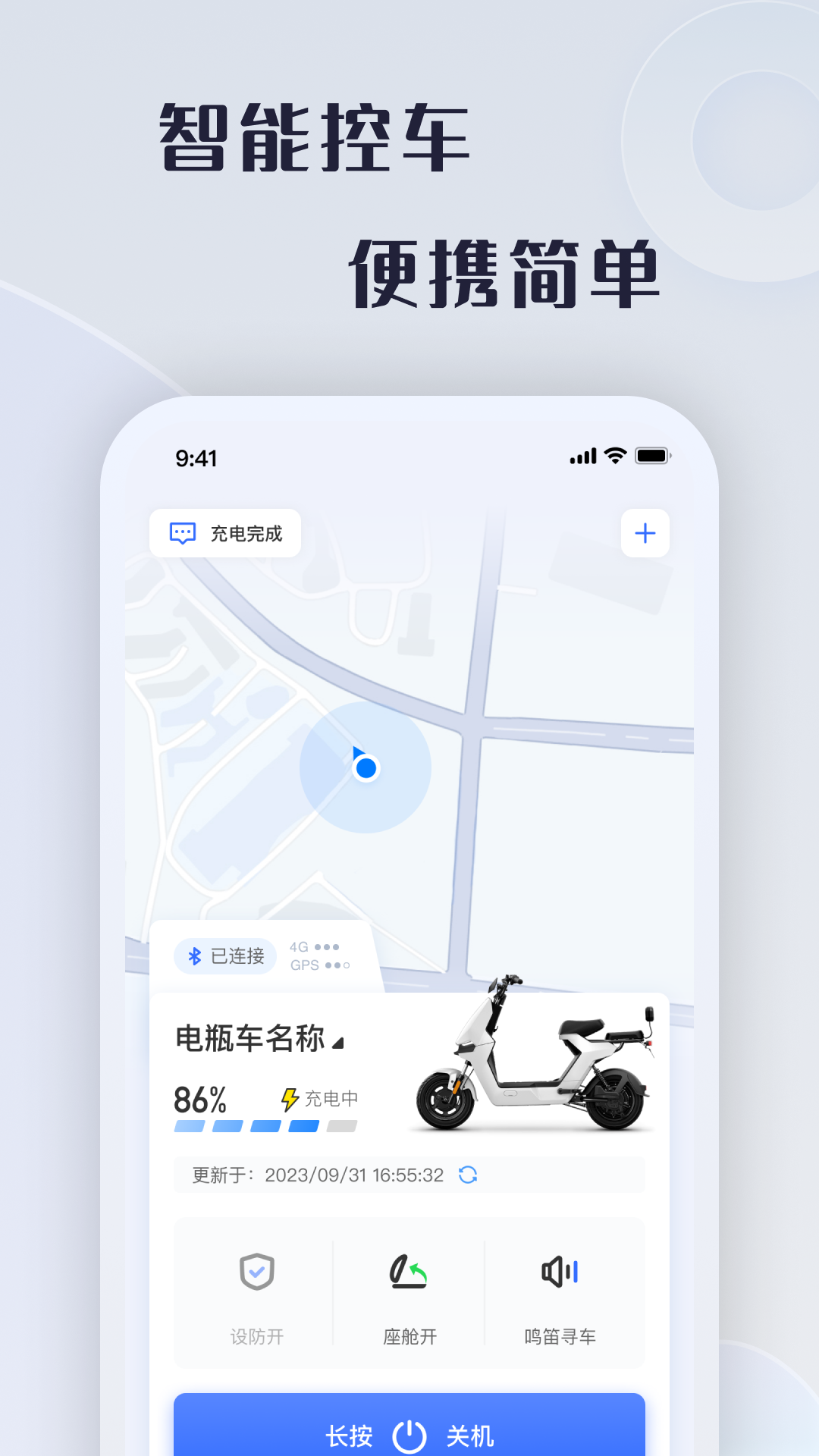
Task: Open the 4G signal status indicator
Action: 314,946
